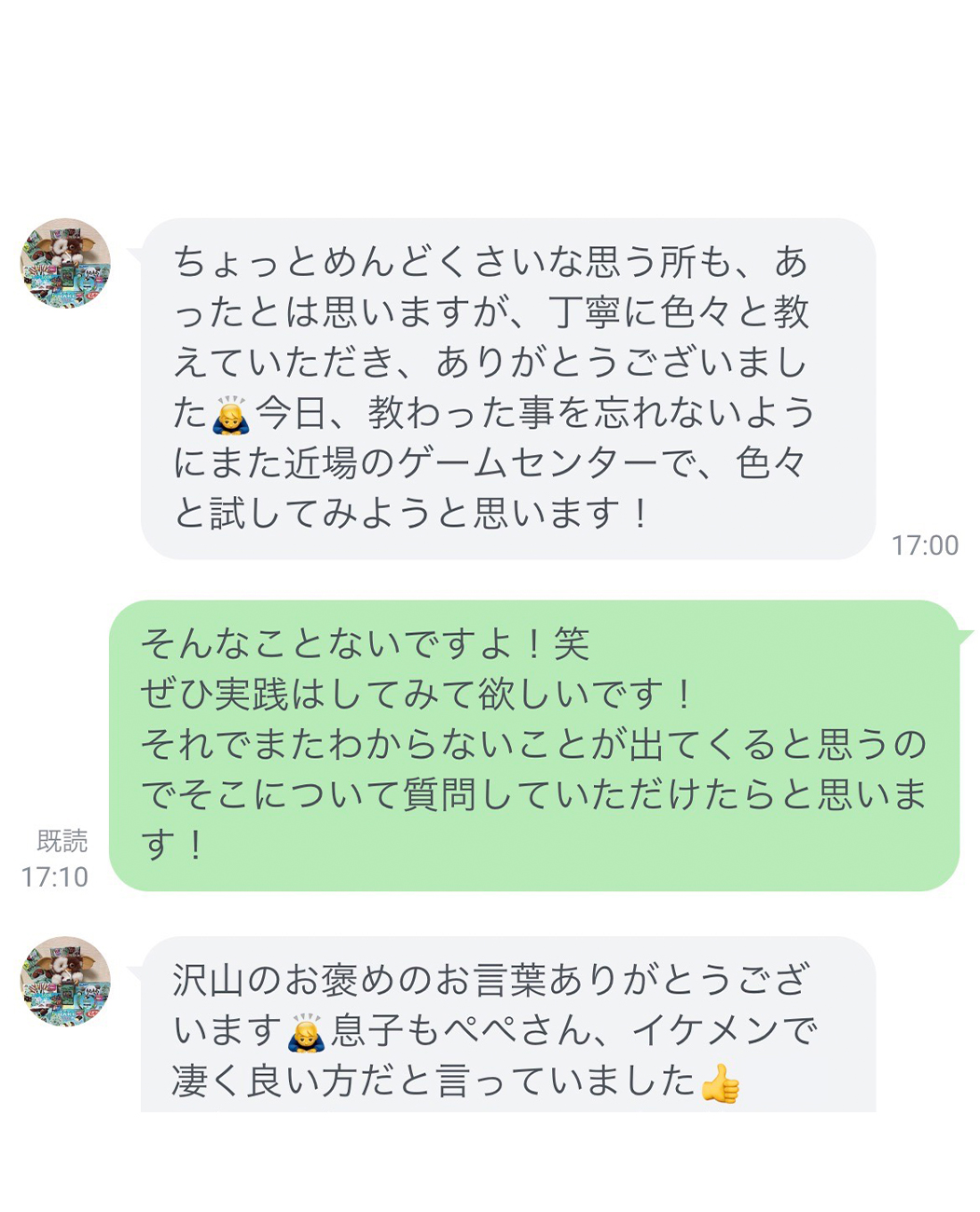This screenshot has height=1212, width=980.
Task: Select the 17:10 timestamp text
Action: point(53,876)
